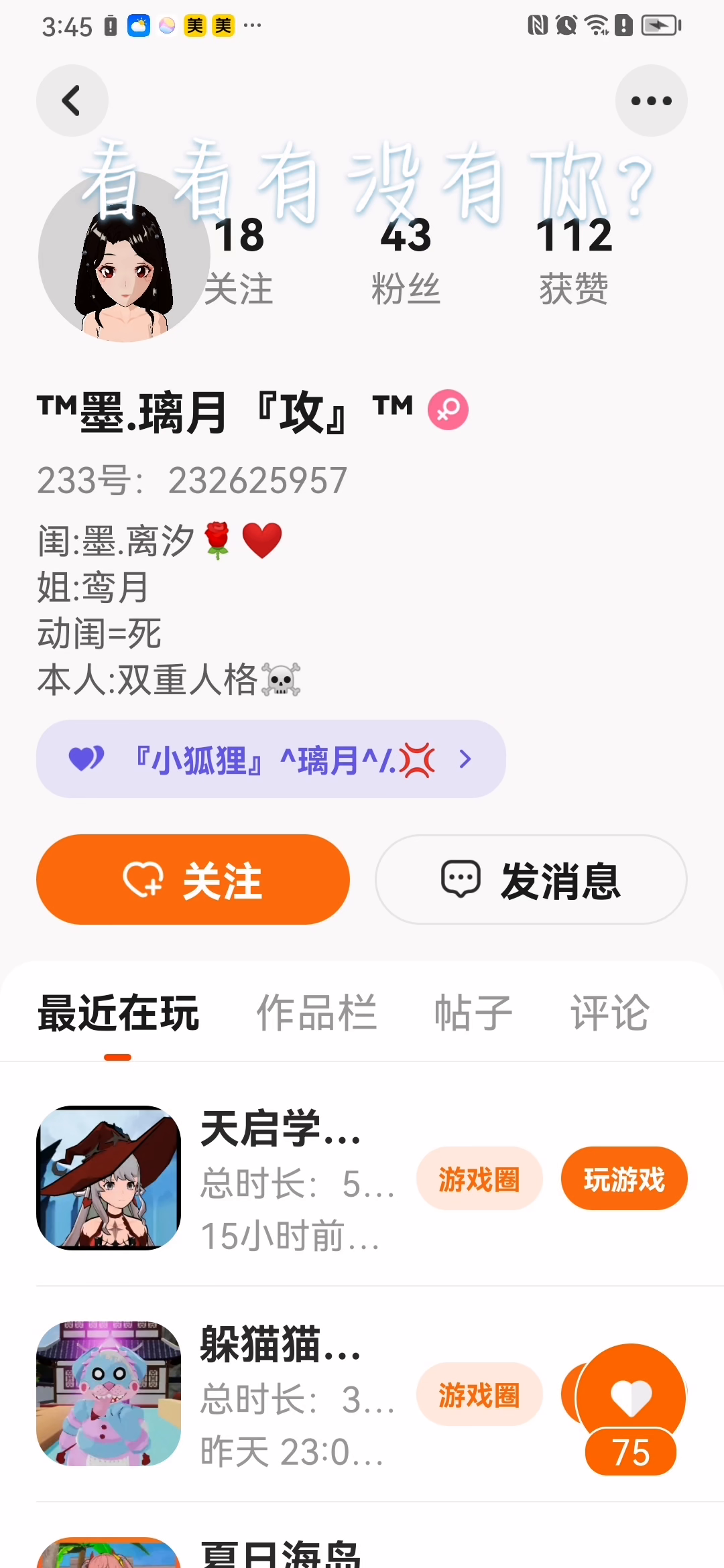This screenshot has height=1568, width=724.
Task: Switch to the 作品栏 tab
Action: tap(316, 1013)
